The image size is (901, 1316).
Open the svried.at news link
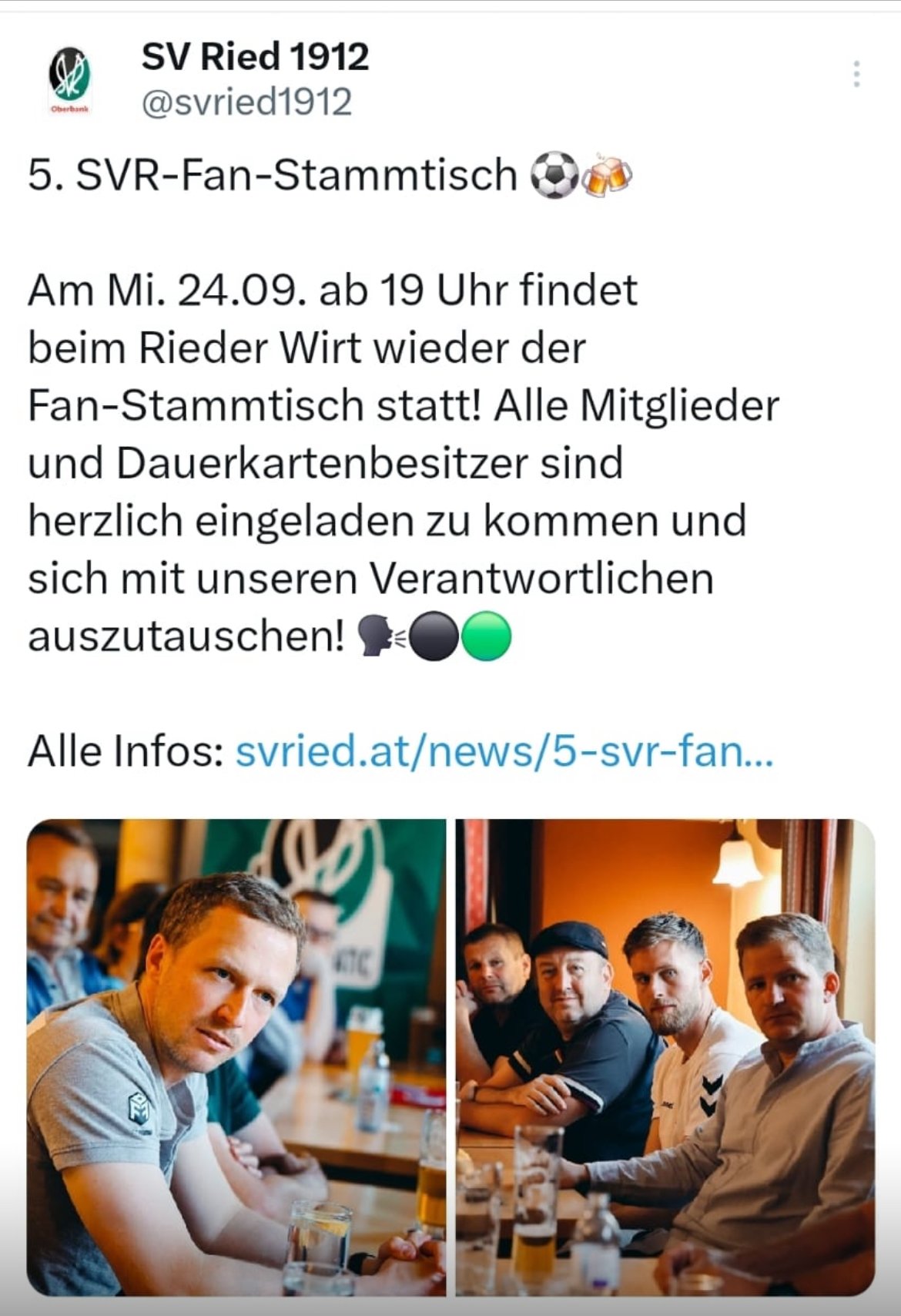click(504, 750)
